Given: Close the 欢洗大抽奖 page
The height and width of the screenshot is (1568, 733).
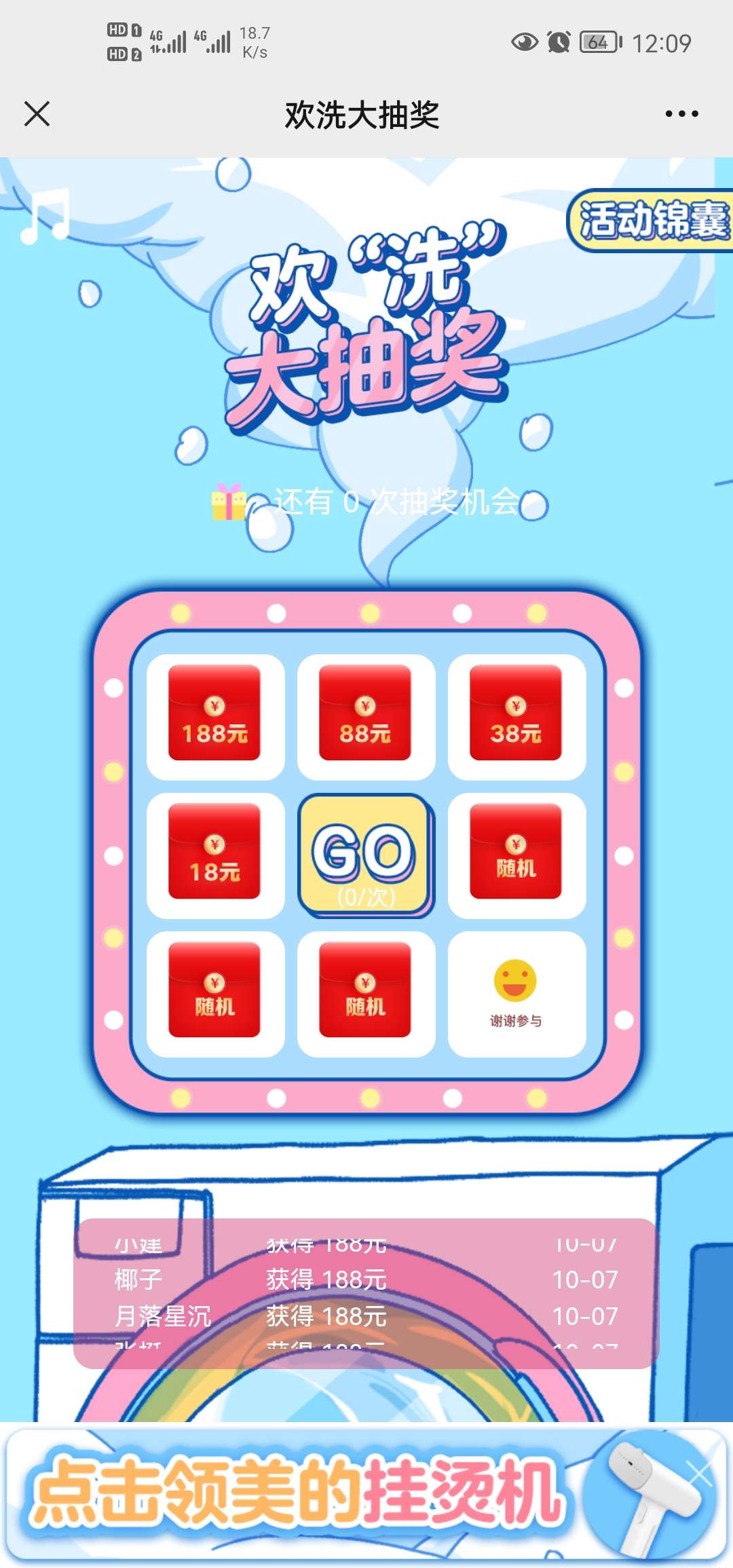Looking at the screenshot, I should point(37,114).
